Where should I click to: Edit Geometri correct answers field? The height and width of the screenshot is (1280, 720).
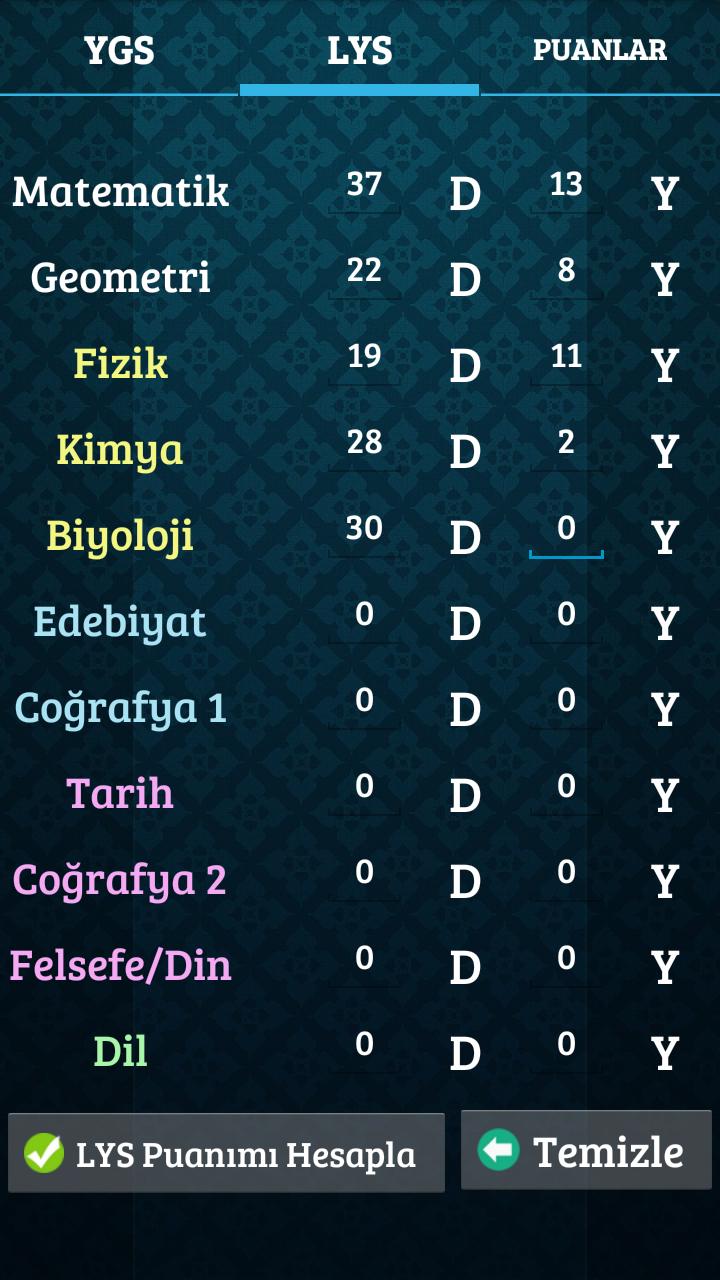[364, 273]
